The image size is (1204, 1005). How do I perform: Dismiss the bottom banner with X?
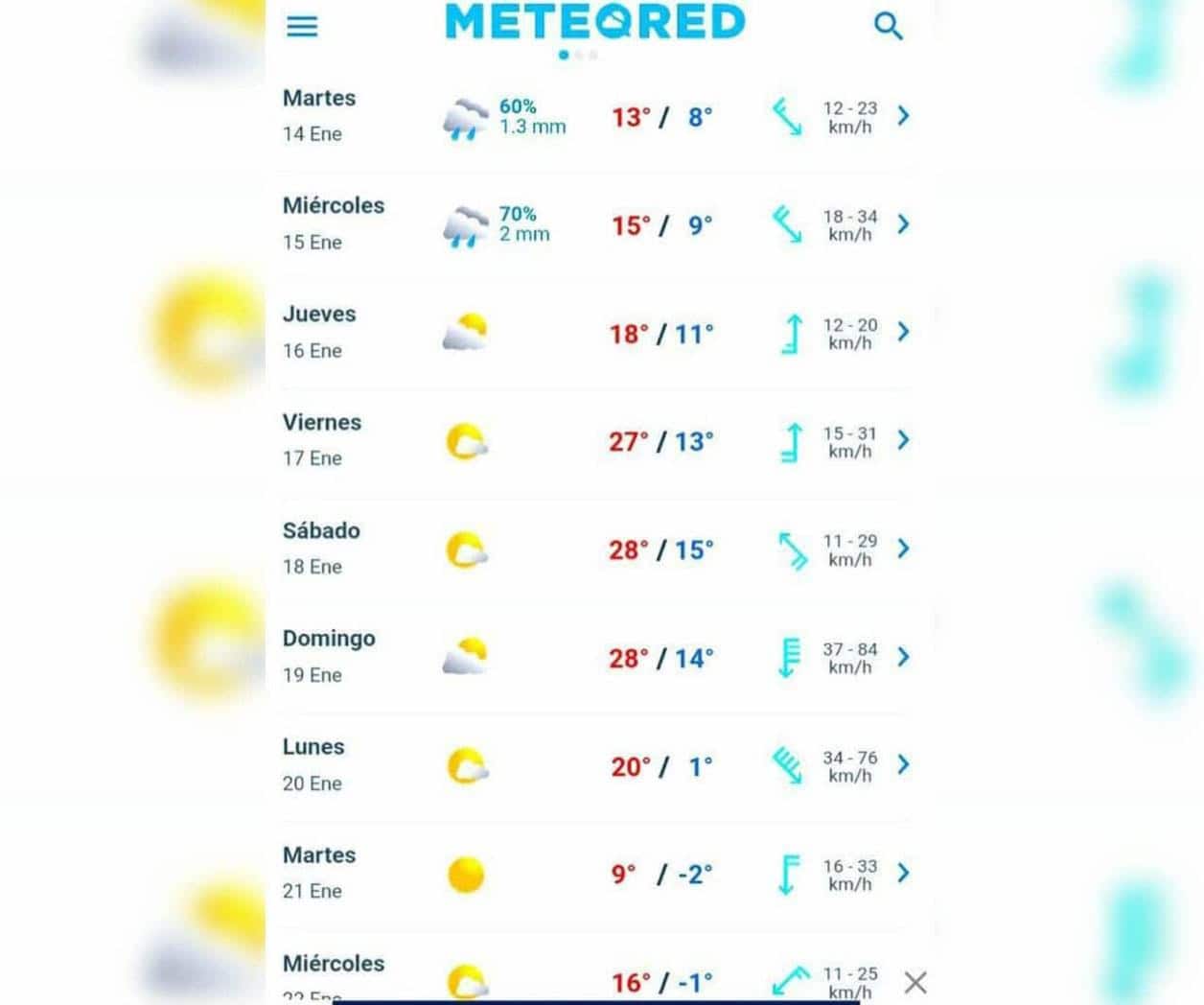915,982
